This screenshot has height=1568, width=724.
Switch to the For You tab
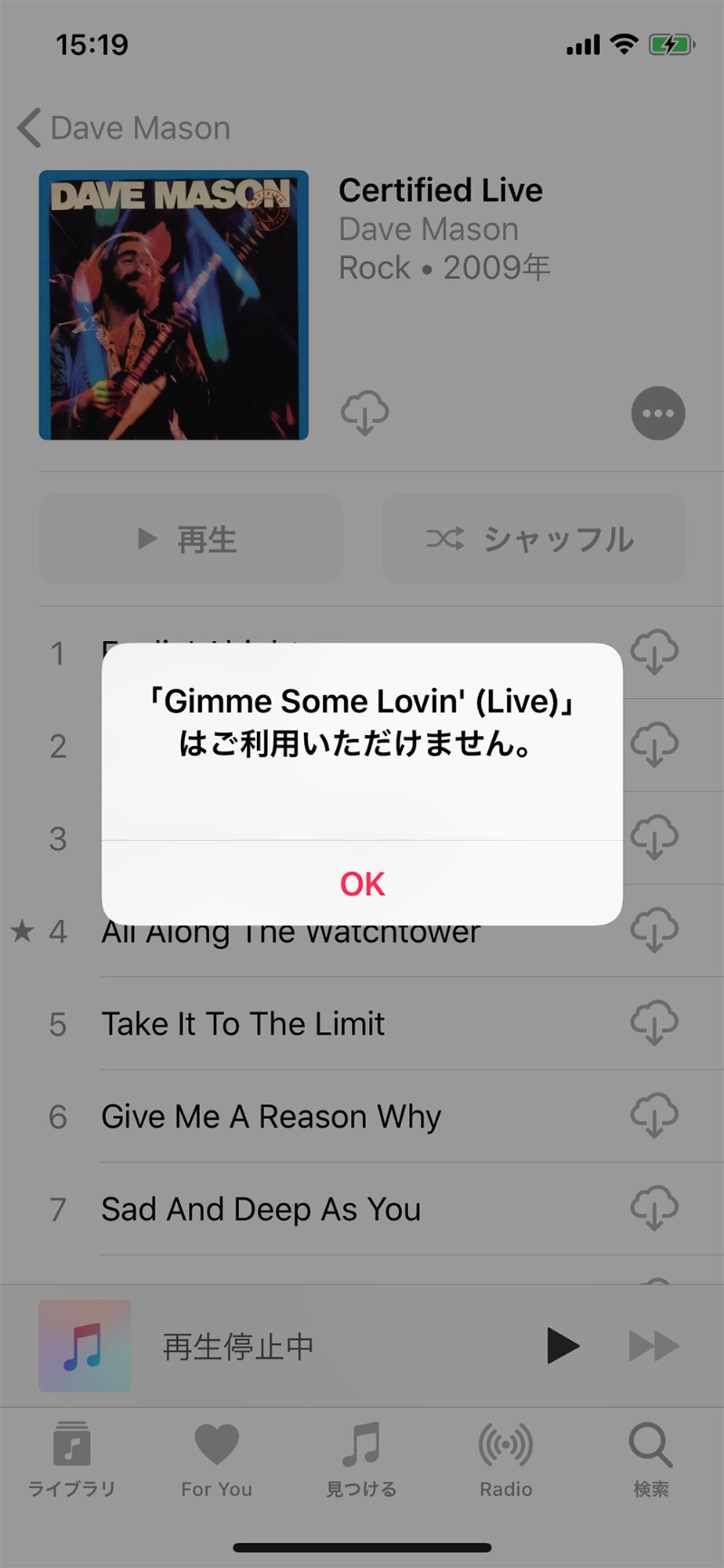click(x=216, y=1458)
